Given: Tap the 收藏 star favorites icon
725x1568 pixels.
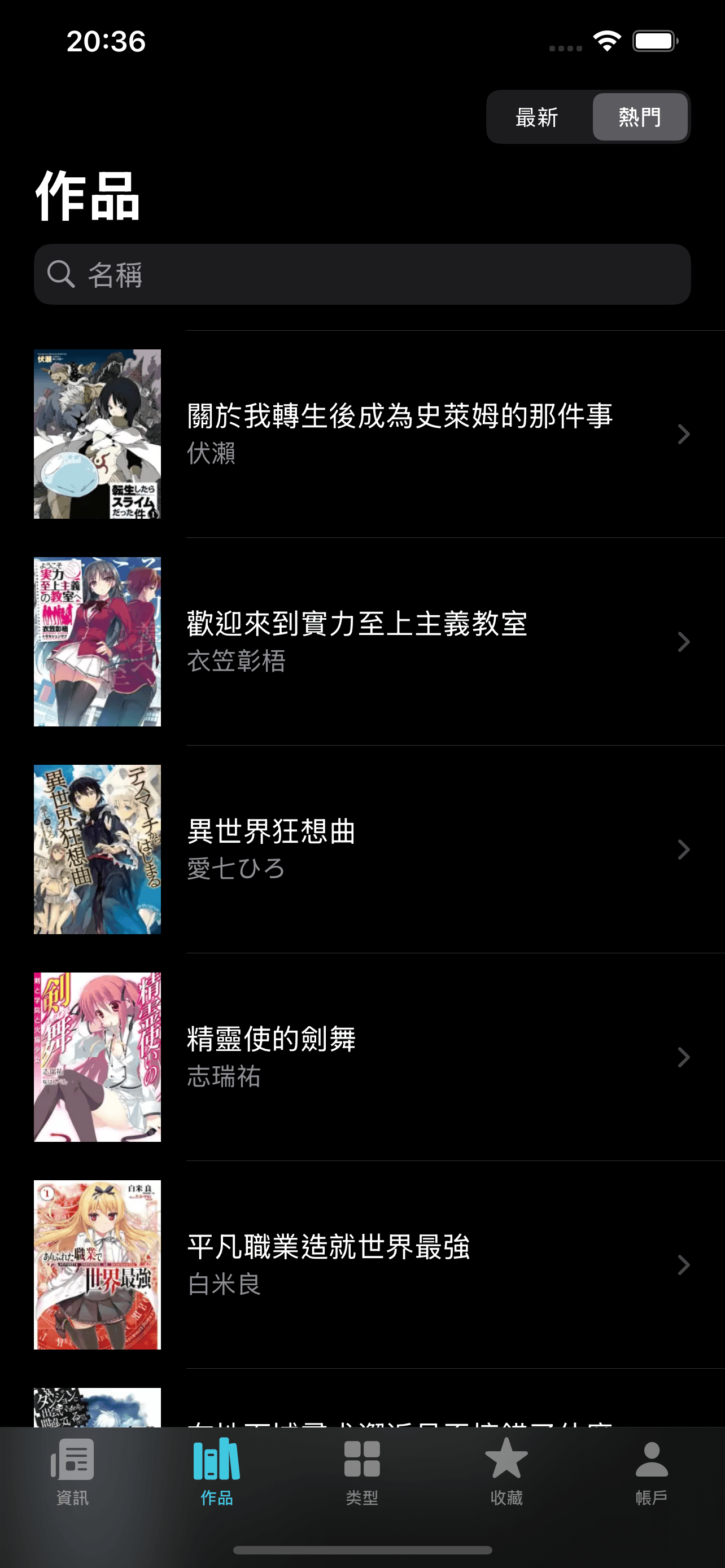Looking at the screenshot, I should [507, 1466].
